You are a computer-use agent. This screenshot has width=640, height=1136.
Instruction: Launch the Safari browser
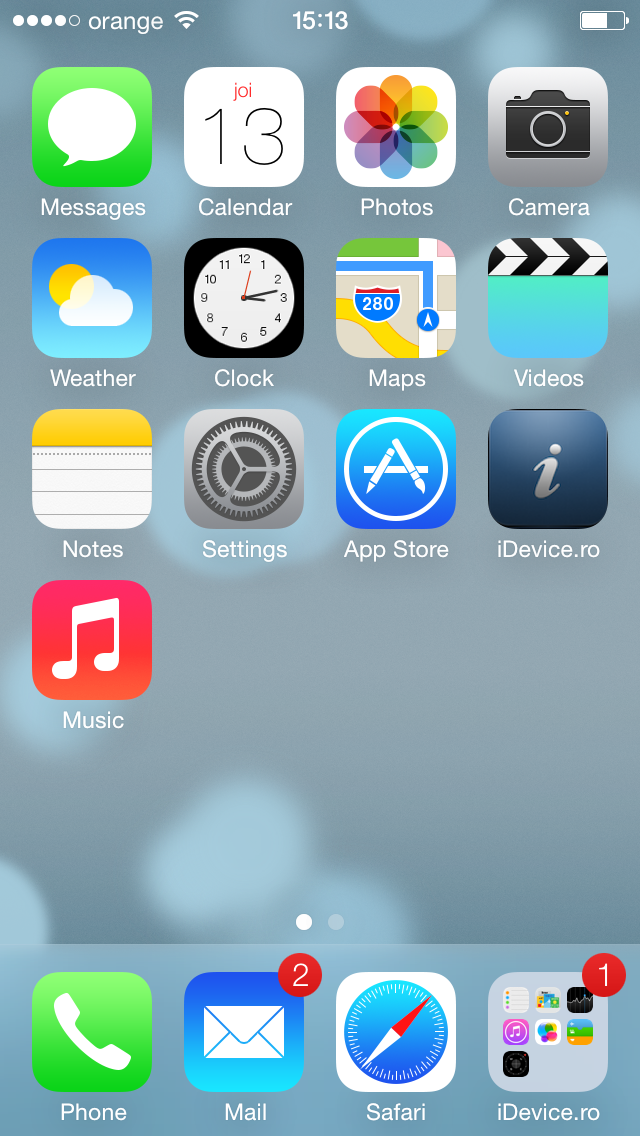[x=396, y=1032]
